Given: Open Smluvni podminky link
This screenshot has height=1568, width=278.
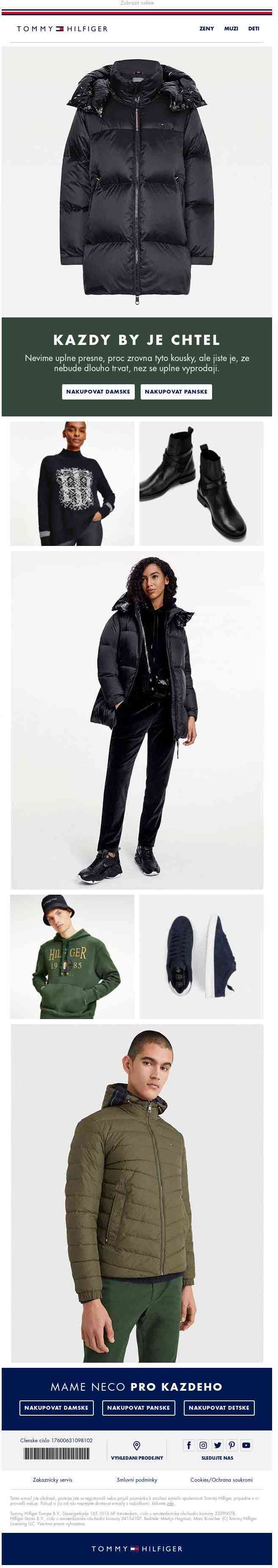Looking at the screenshot, I should click(137, 1480).
